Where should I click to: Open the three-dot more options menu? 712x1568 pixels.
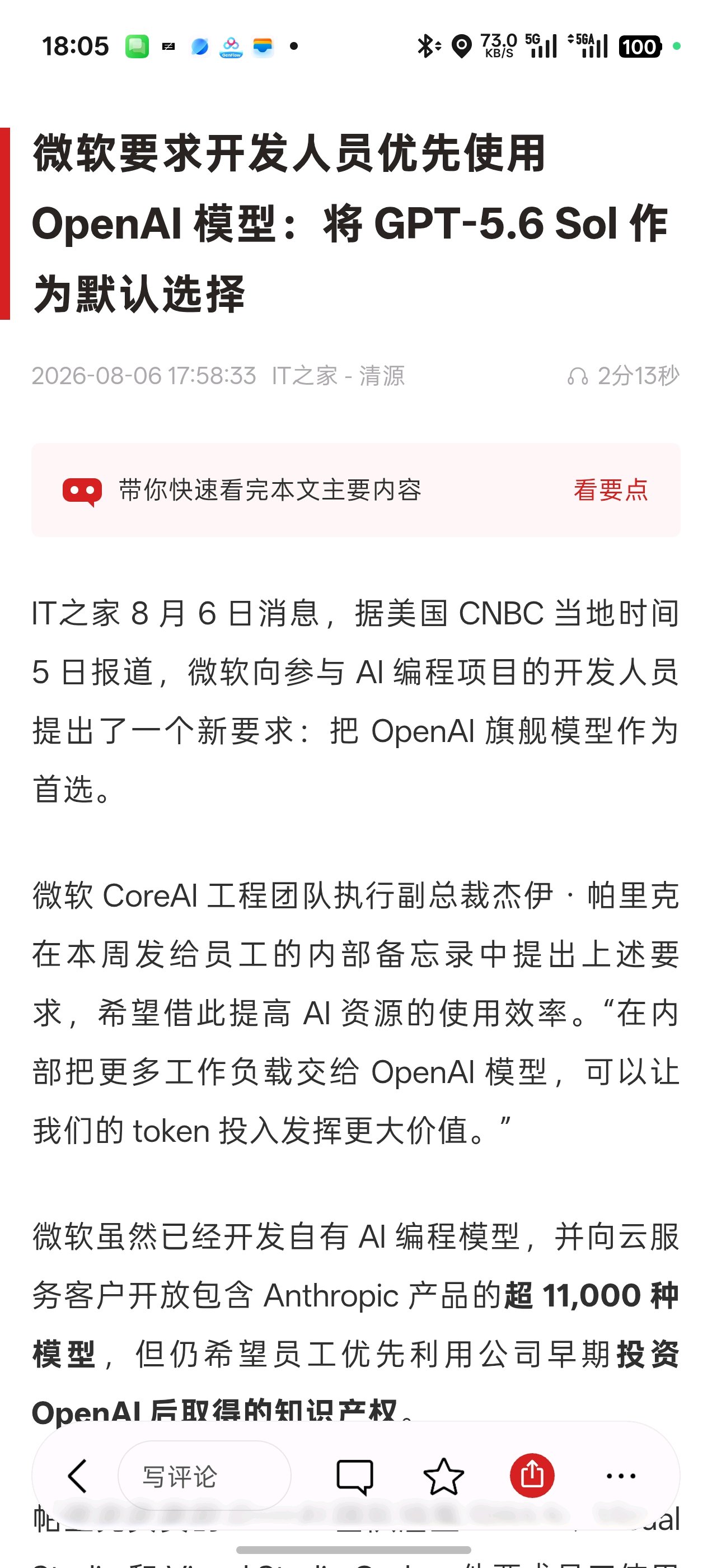[x=621, y=1476]
